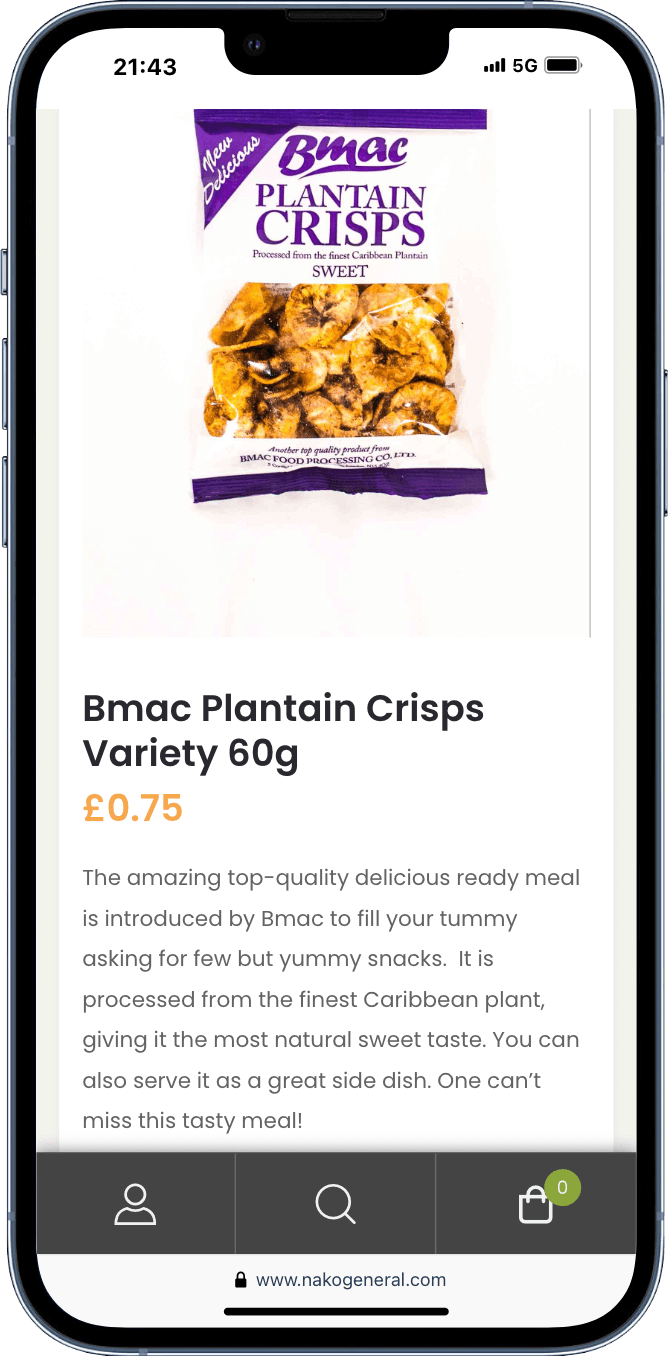Tap the www.nakogeneral.com address bar
The height and width of the screenshot is (1356, 668).
(x=340, y=1280)
